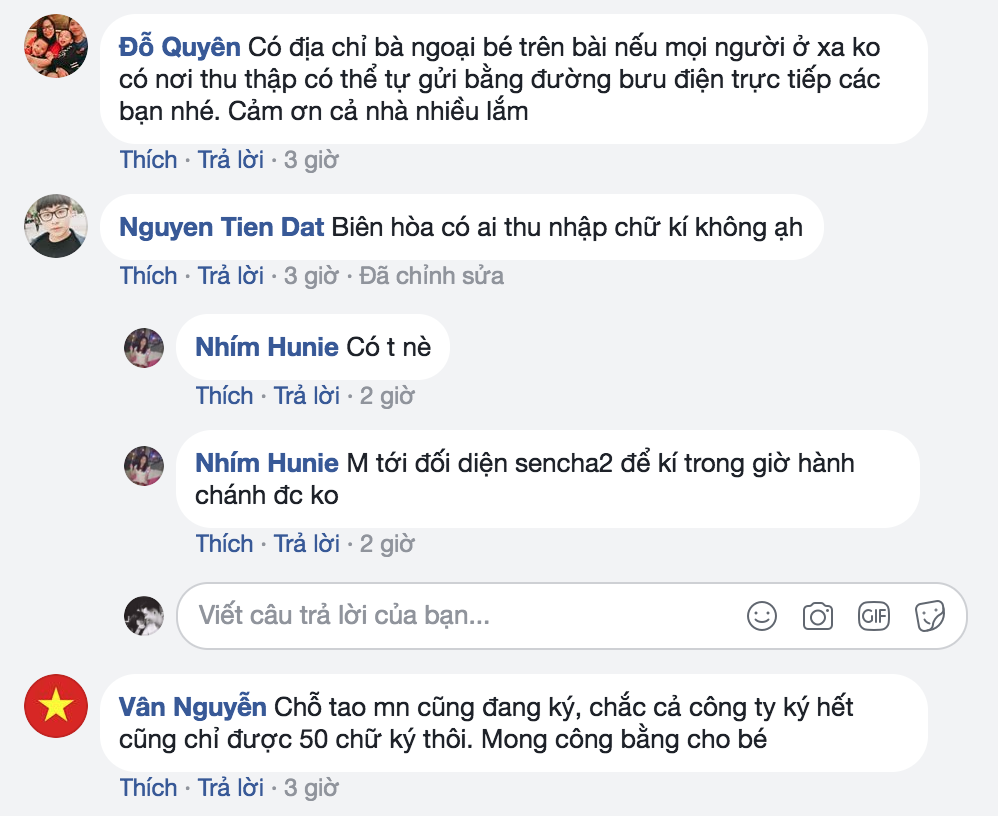Reply to Vân Nguyễn's comment
998x816 pixels.
(230, 788)
